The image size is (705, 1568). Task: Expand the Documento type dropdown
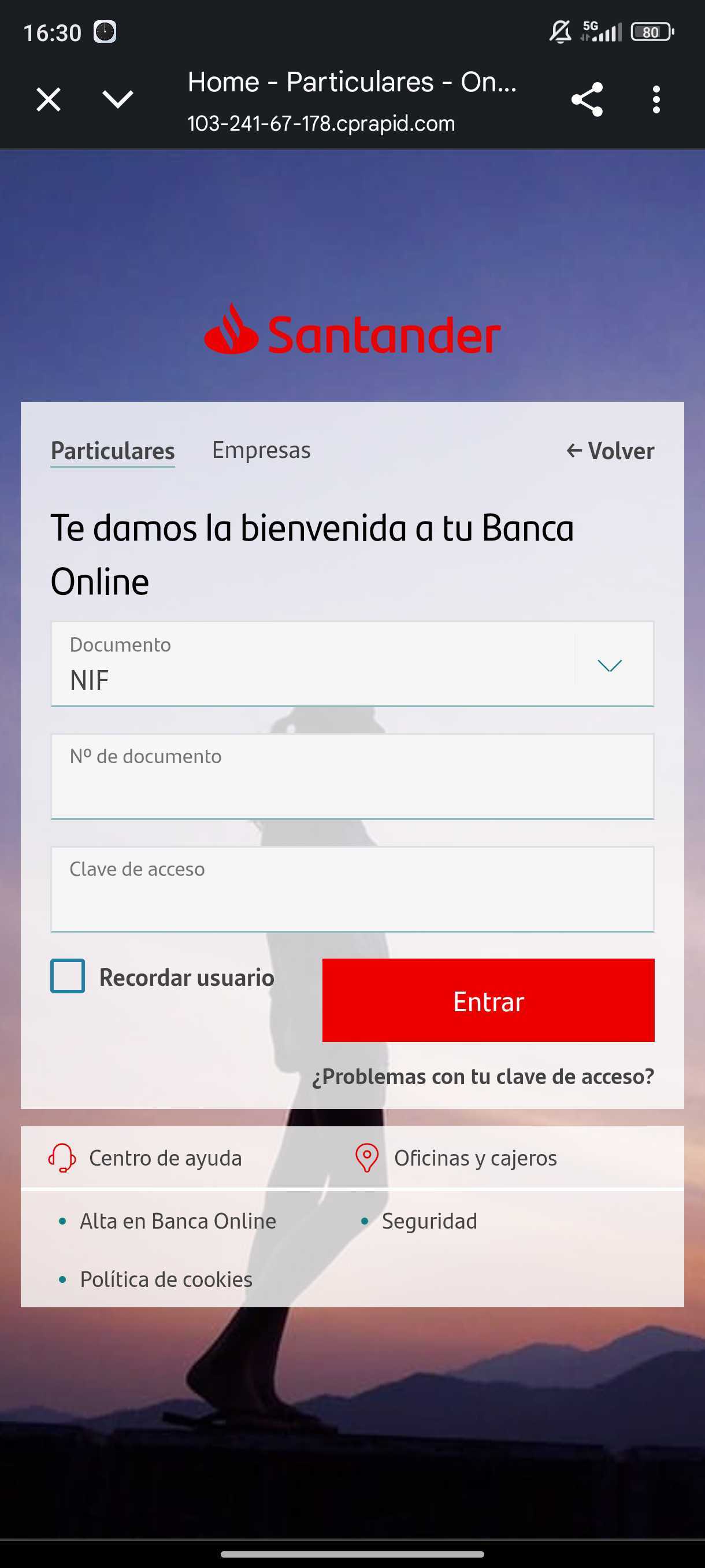click(x=609, y=665)
